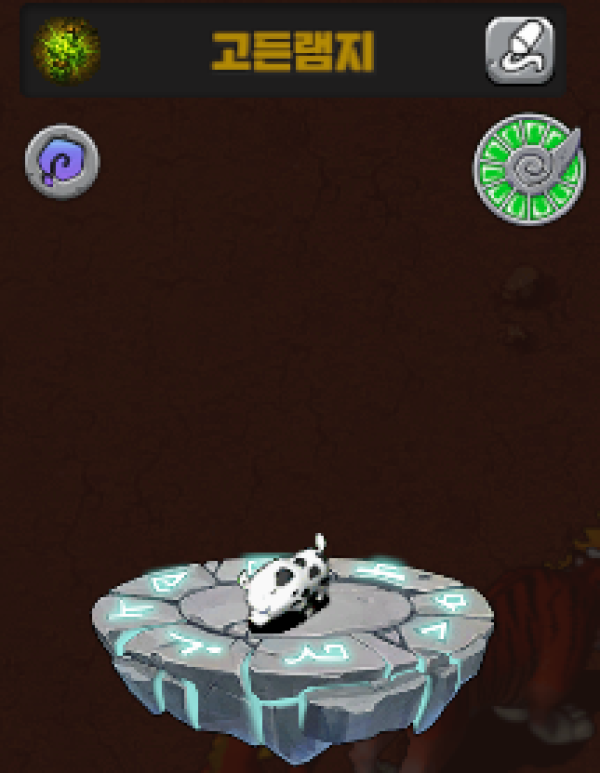The height and width of the screenshot is (773, 600).
Task: Open the purple swirl button
Action: 62,161
